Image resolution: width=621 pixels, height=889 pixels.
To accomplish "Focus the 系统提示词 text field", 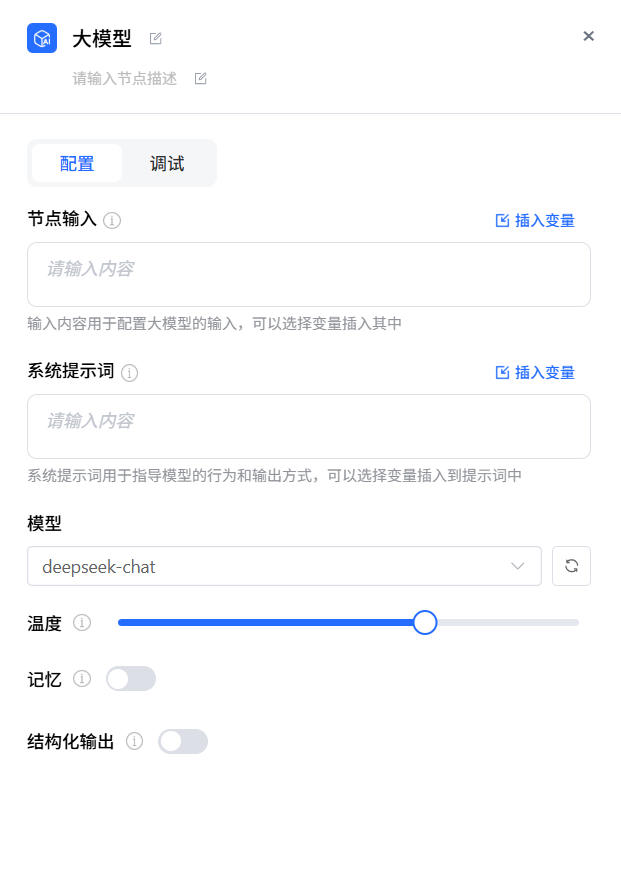I will 308,426.
